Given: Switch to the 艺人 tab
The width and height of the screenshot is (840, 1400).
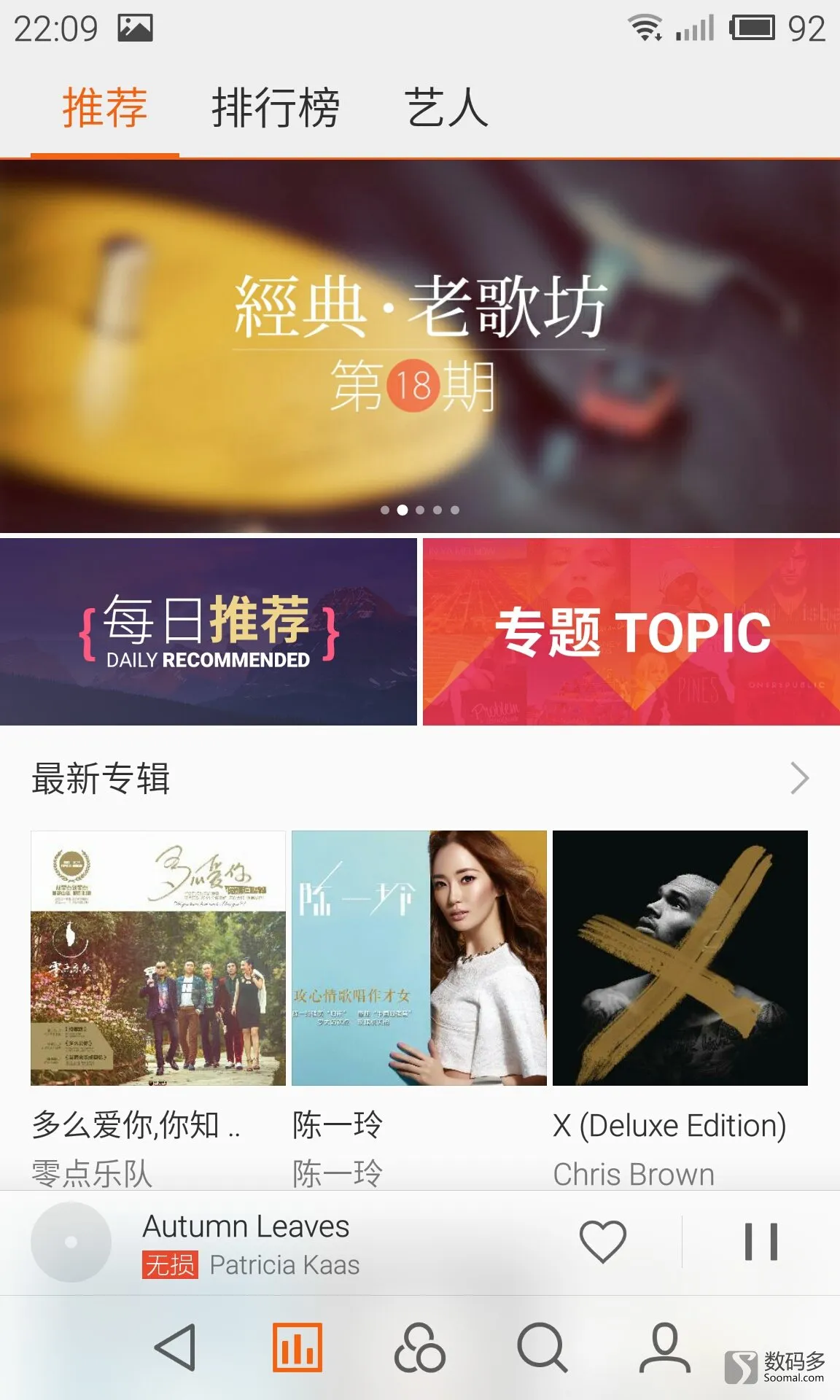Looking at the screenshot, I should (446, 108).
